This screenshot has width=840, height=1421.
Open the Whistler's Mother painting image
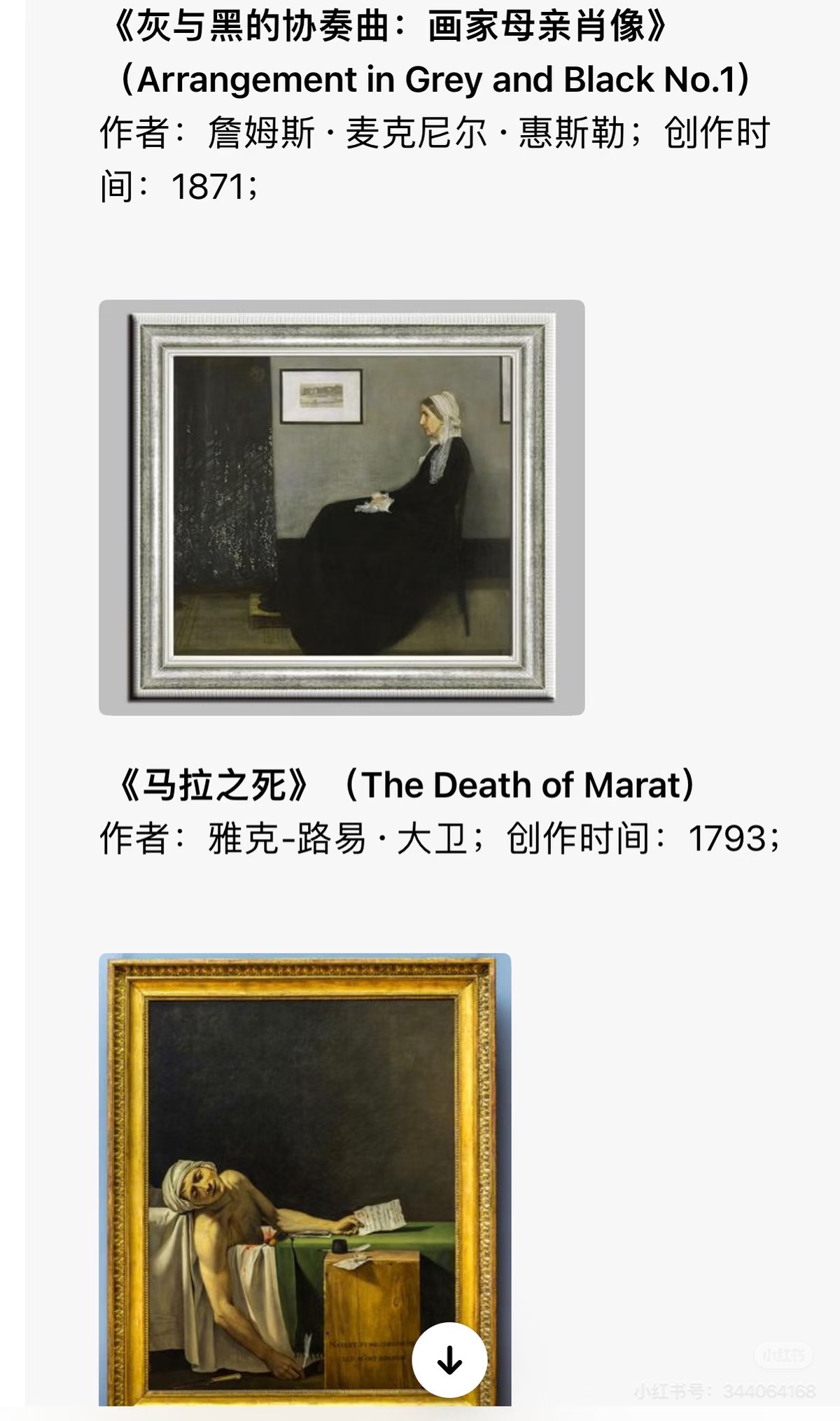point(342,507)
